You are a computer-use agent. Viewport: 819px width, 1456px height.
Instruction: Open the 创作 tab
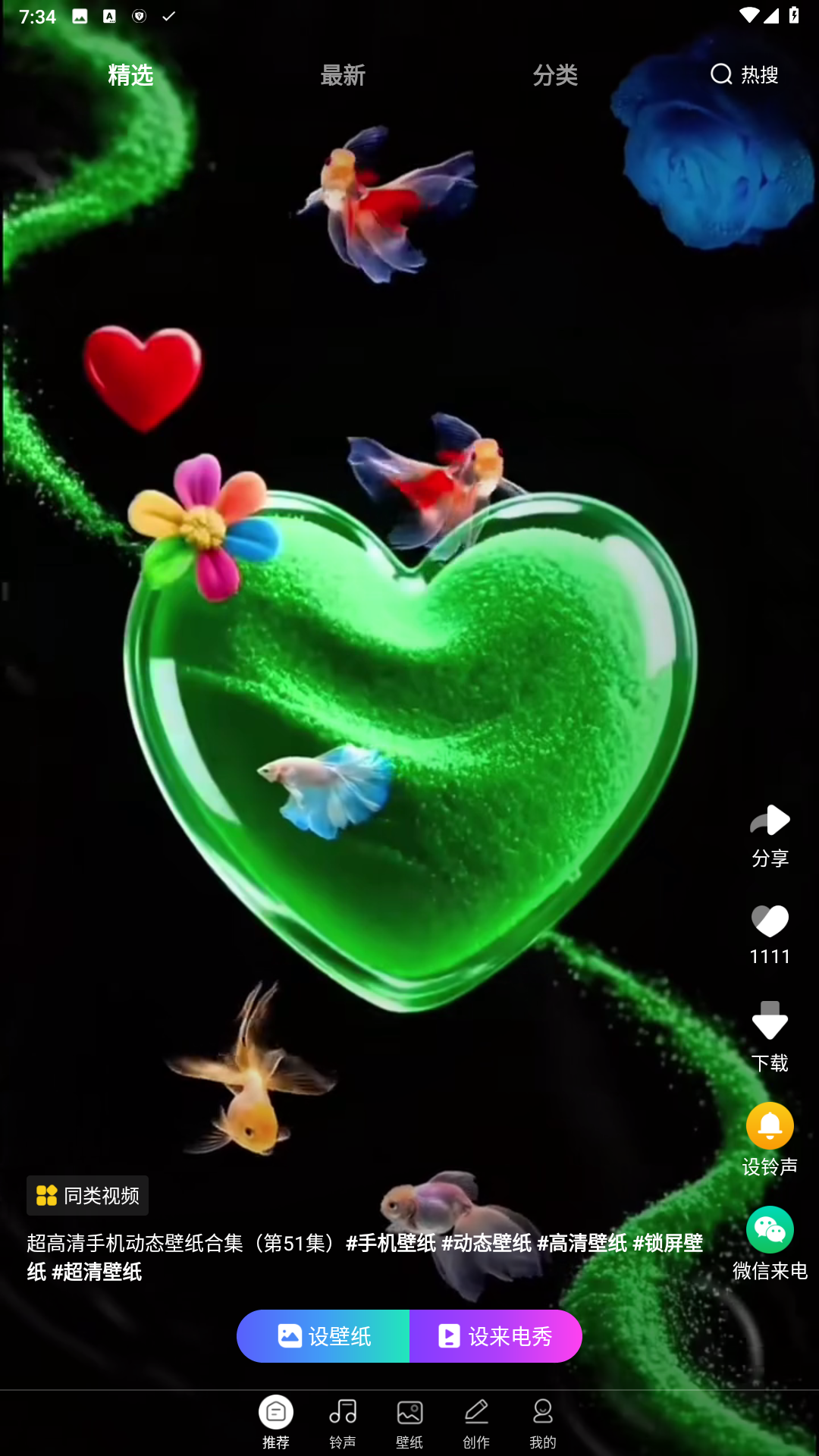pyautogui.click(x=476, y=1422)
